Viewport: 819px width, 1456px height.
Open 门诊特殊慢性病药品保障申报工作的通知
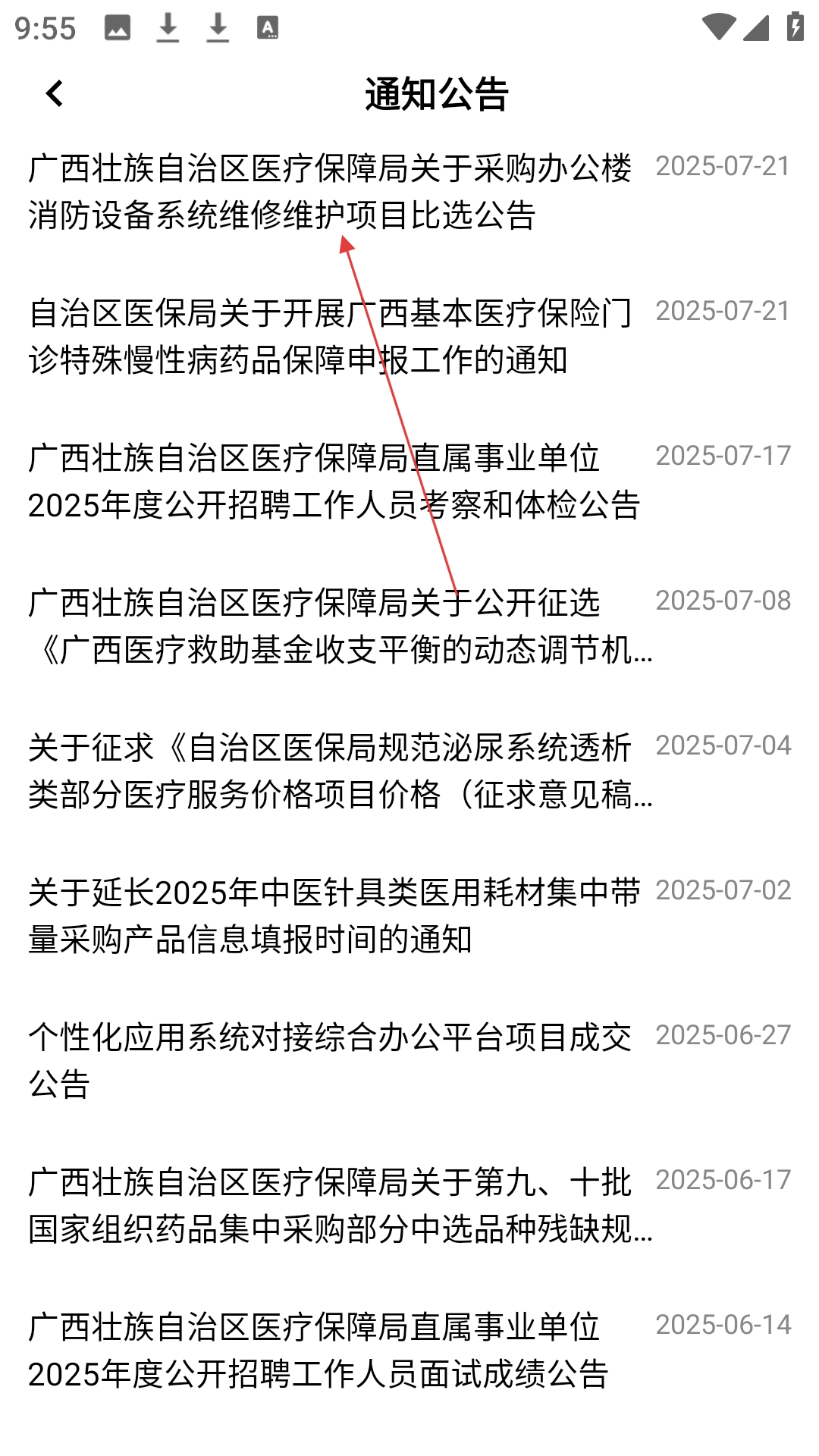[330, 337]
